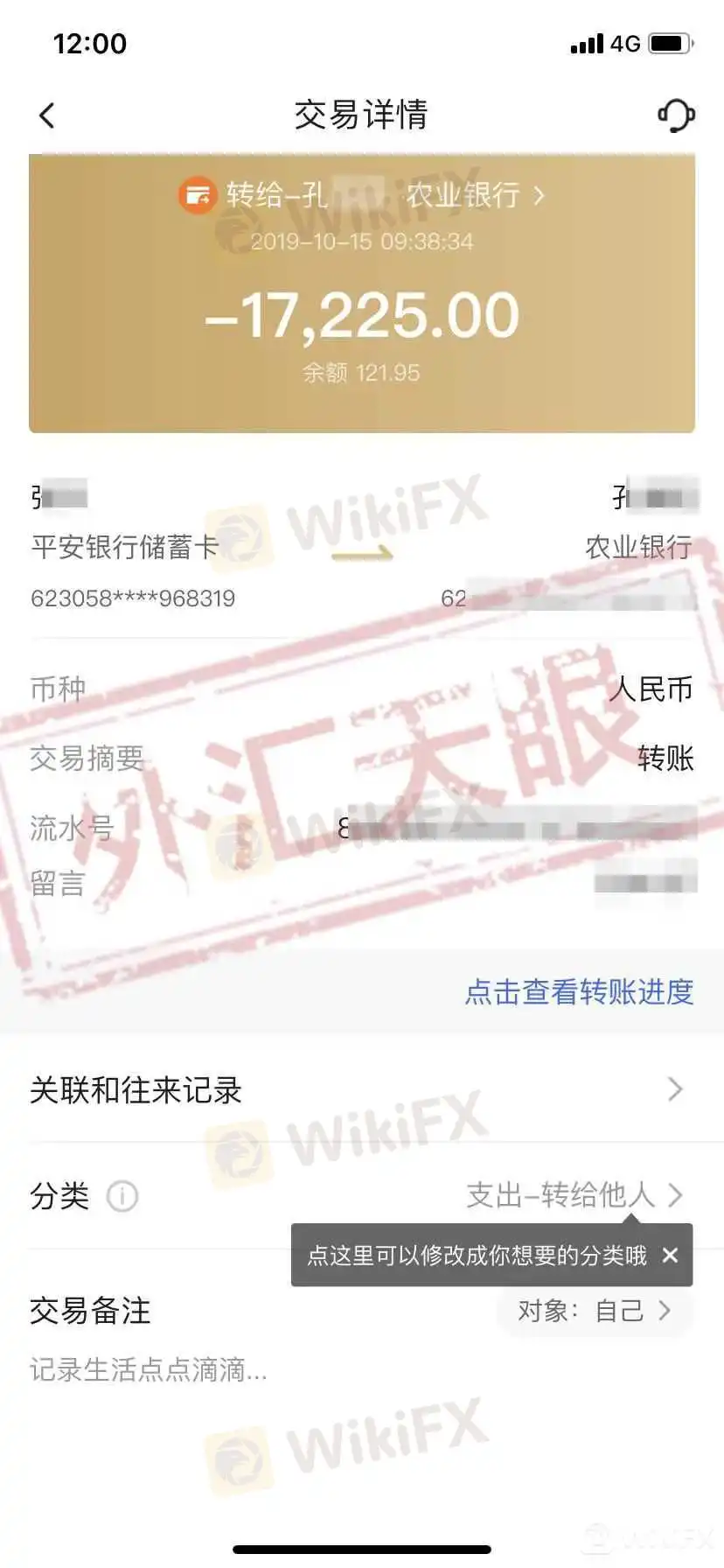Go back from transaction details
The width and height of the screenshot is (724, 1568).
[x=47, y=115]
